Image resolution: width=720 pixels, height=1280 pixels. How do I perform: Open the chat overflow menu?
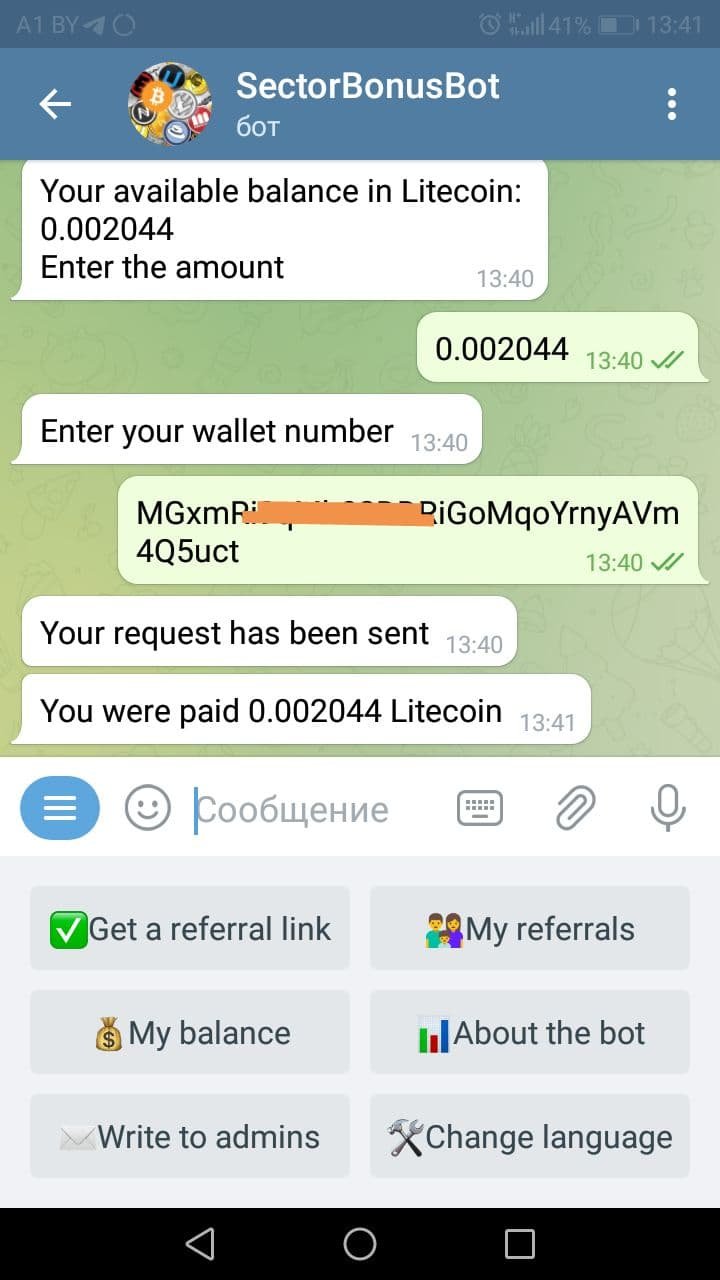[x=671, y=104]
